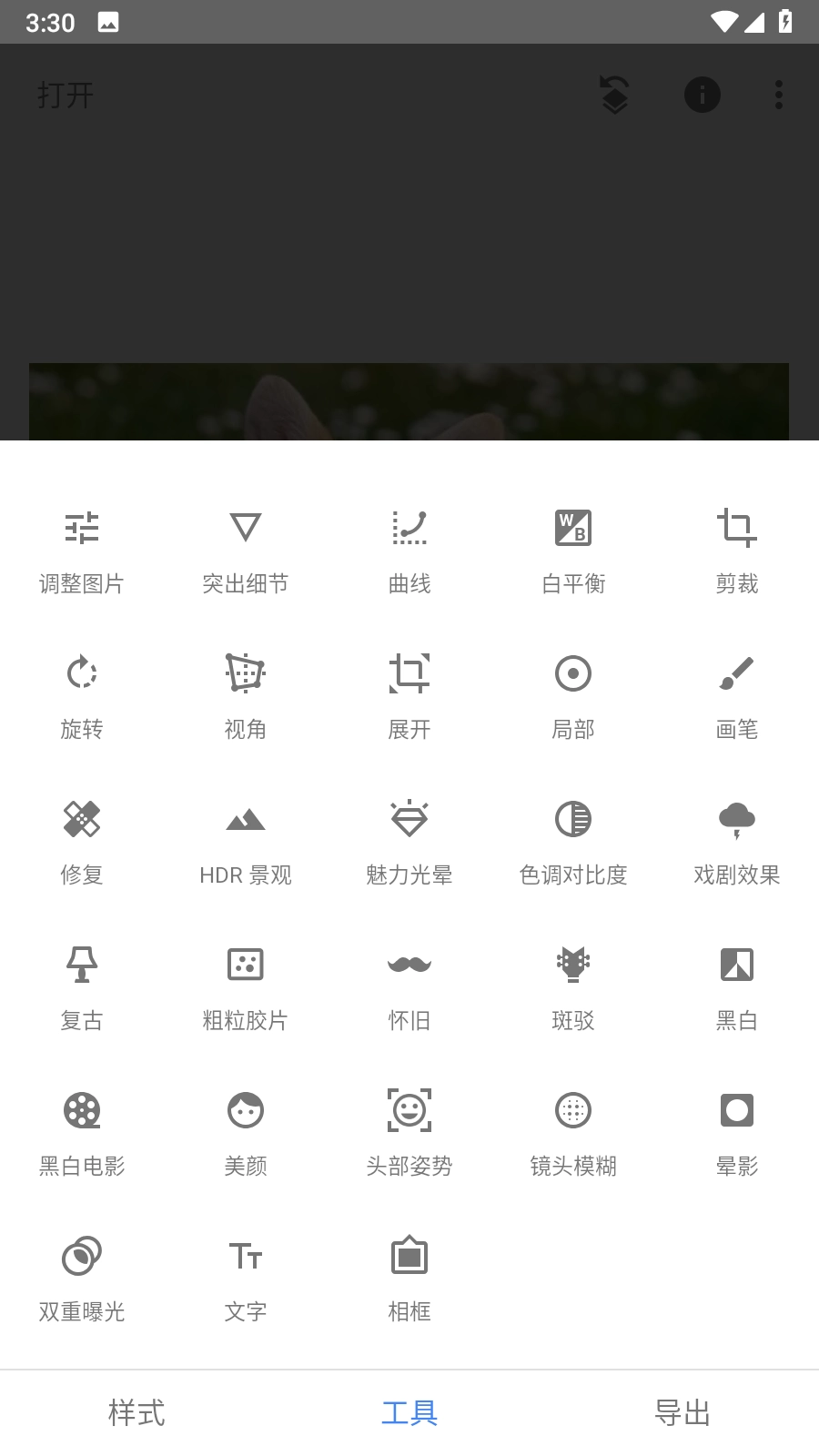The height and width of the screenshot is (1456, 819).
Task: Switch to the 导出 export tab
Action: click(681, 1413)
